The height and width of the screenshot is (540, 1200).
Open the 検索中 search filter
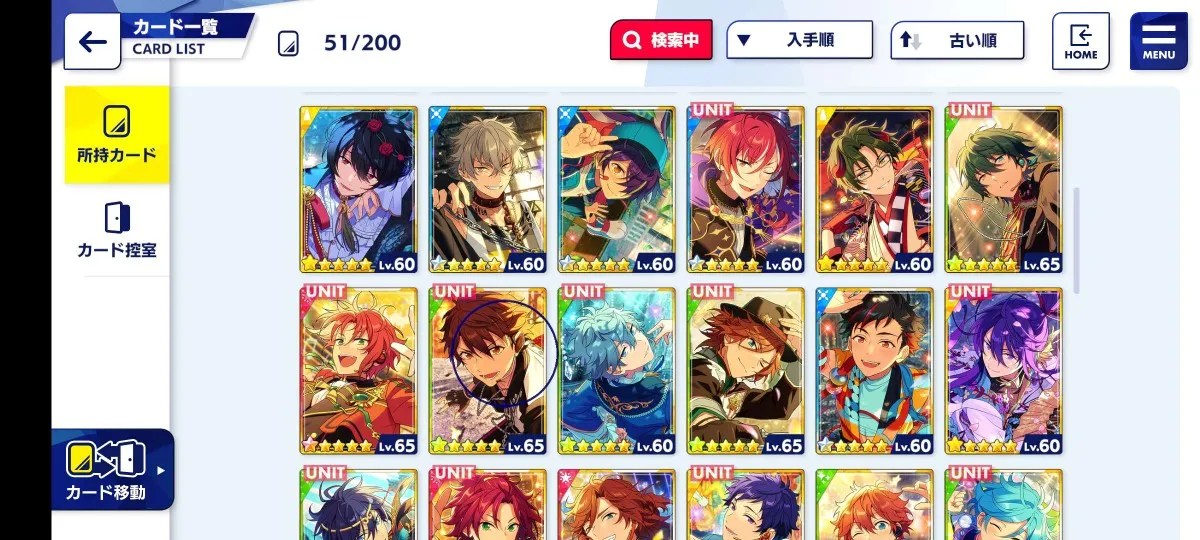tap(661, 41)
